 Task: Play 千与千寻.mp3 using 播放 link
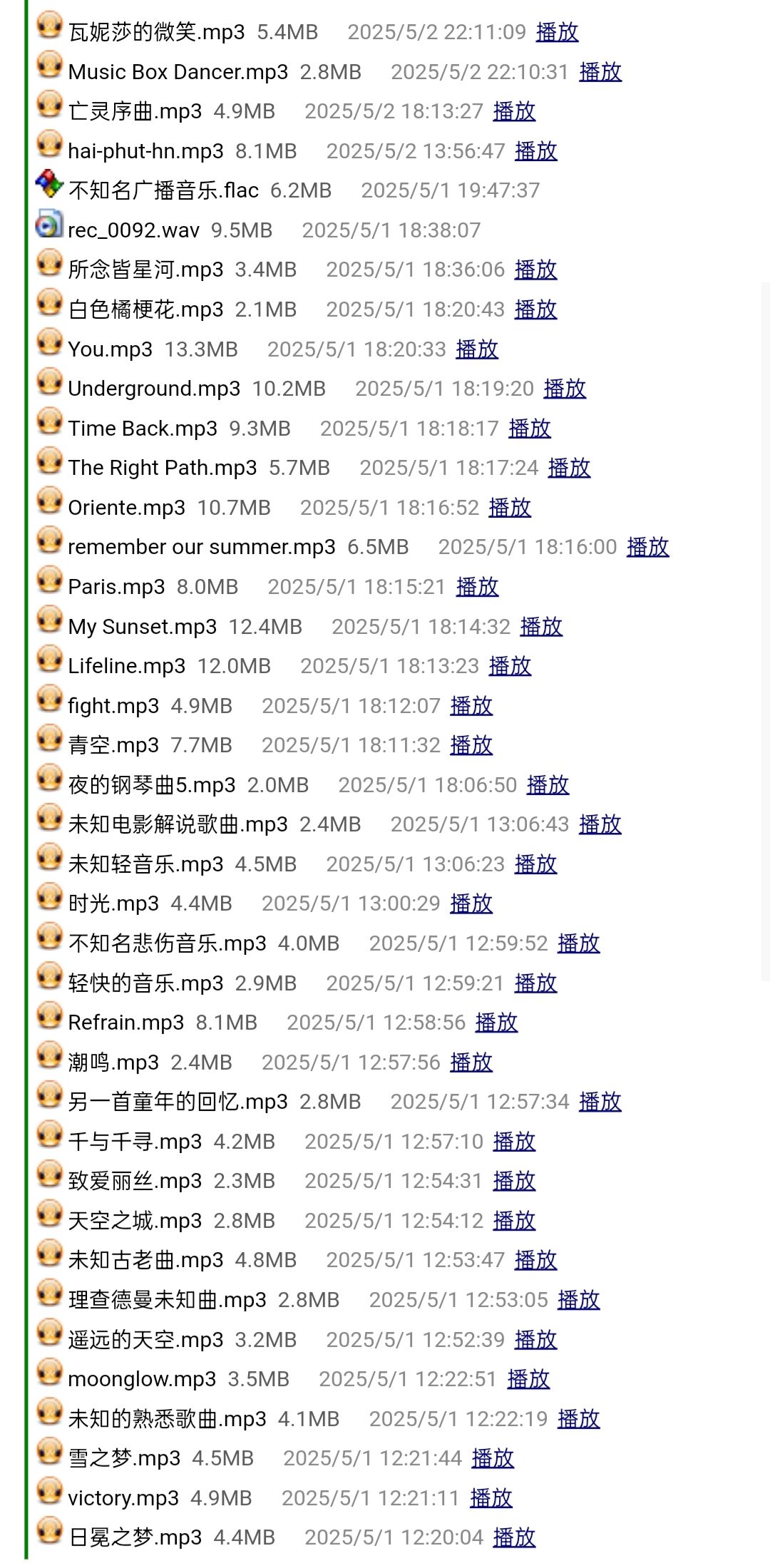[x=514, y=1142]
